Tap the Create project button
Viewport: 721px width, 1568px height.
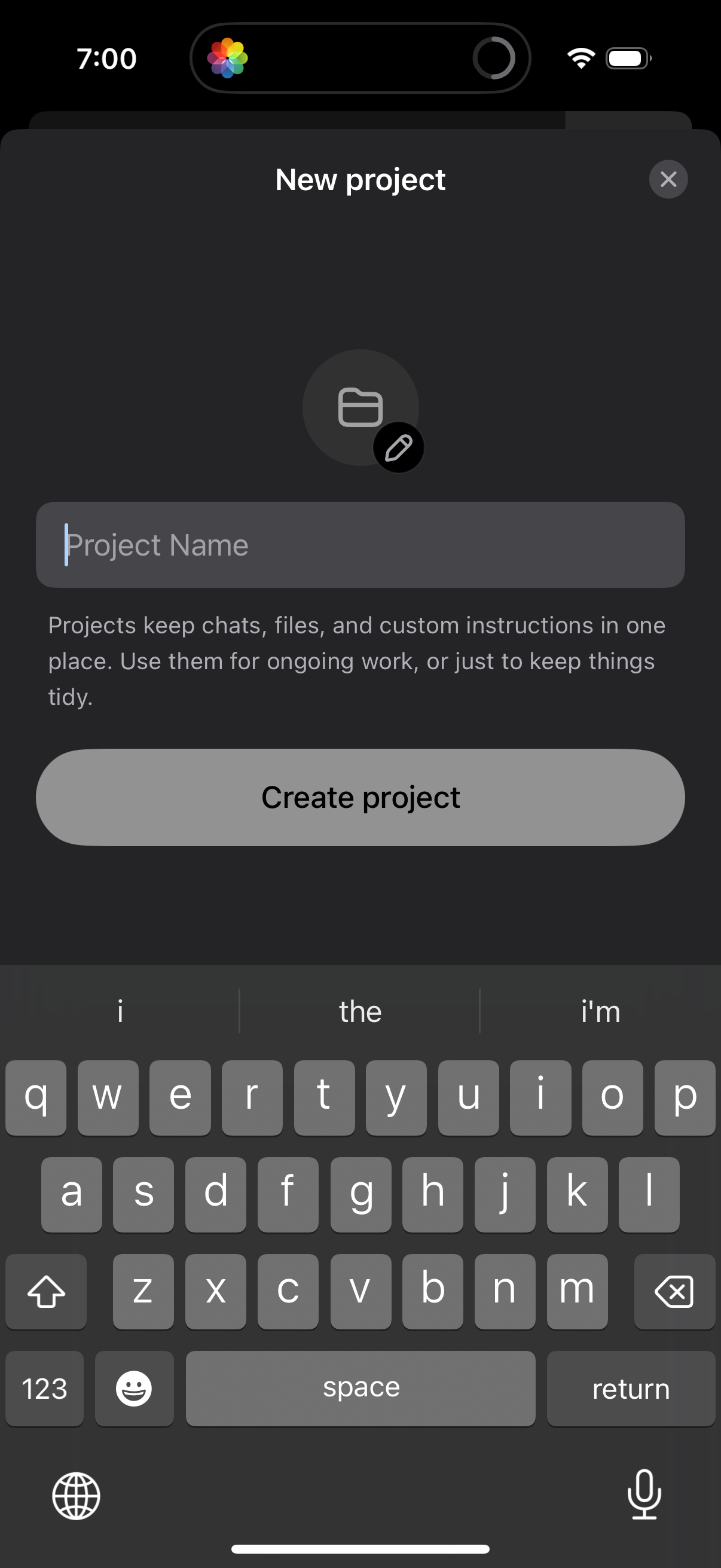(360, 797)
